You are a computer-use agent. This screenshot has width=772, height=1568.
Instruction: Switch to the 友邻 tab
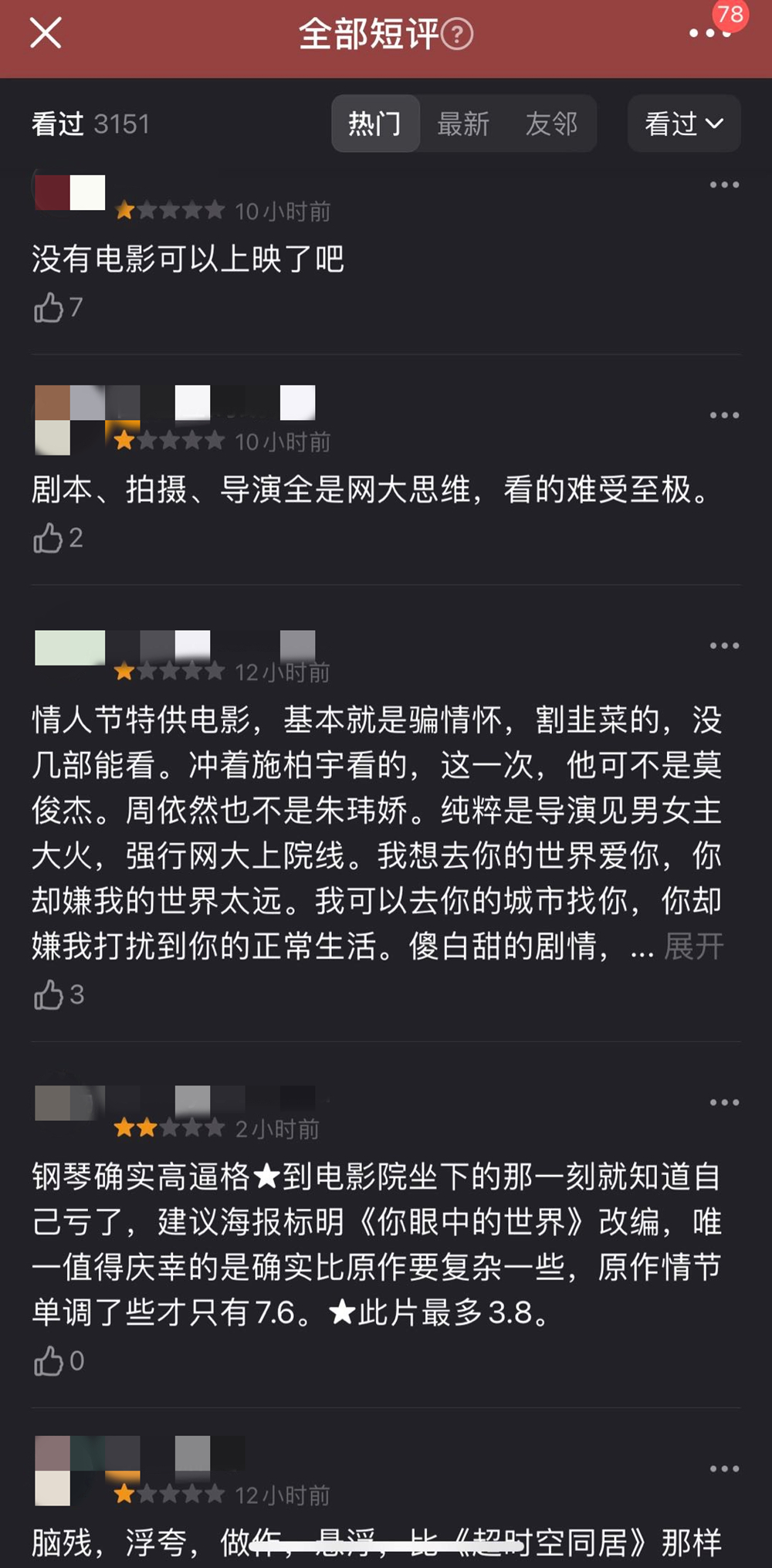[x=551, y=124]
